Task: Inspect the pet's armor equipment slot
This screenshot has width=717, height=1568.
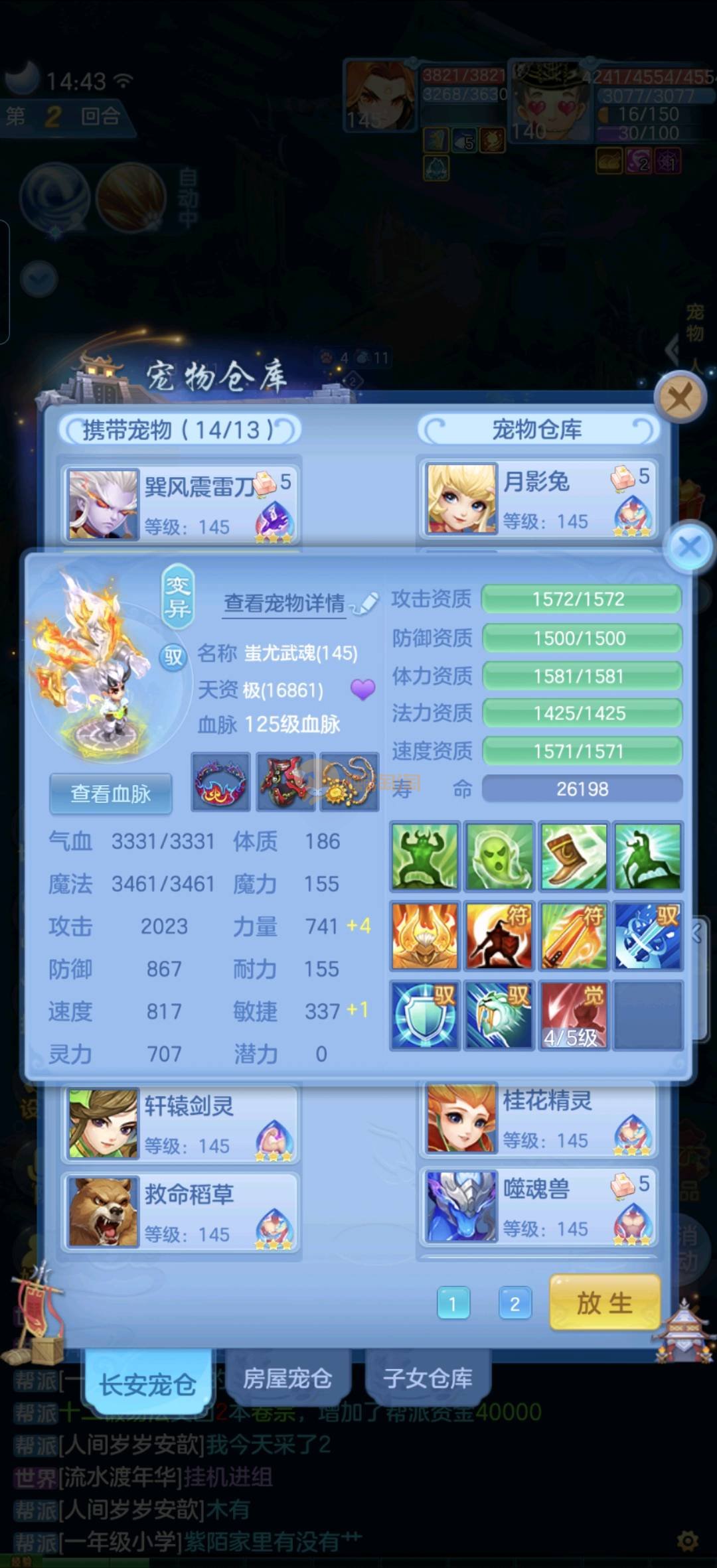Action: pos(285,782)
